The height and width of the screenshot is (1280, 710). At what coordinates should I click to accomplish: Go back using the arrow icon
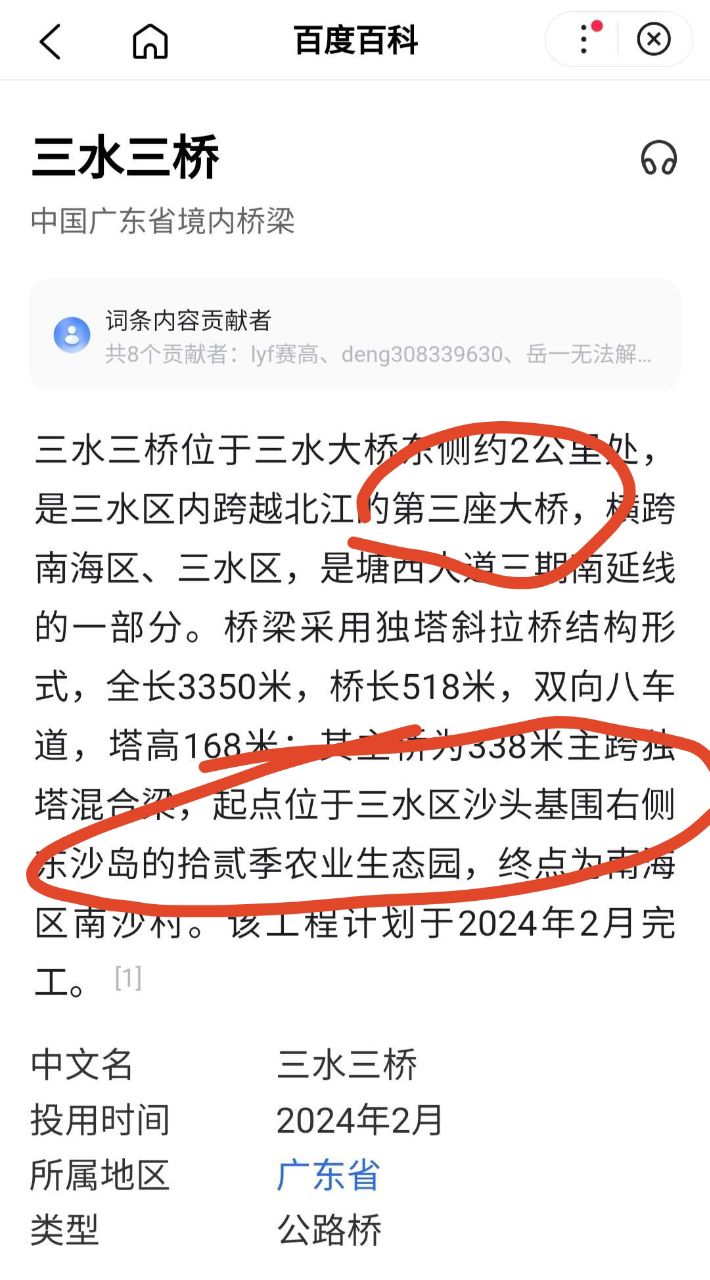50,41
